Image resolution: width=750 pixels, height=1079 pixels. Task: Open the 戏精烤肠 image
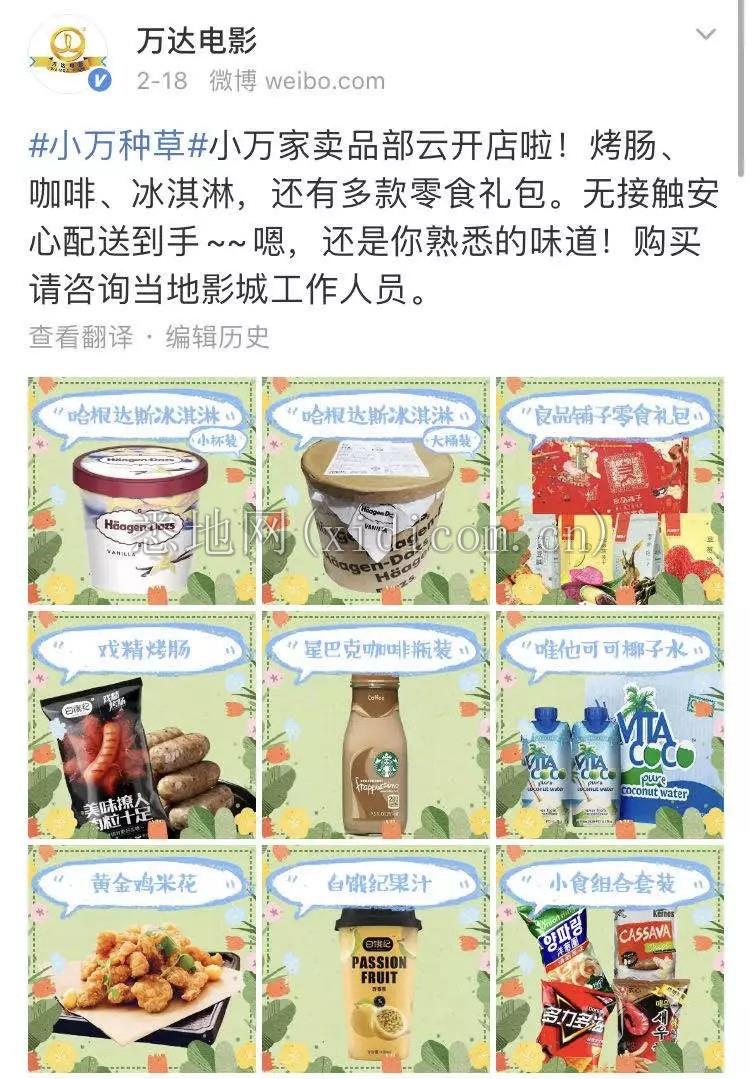pyautogui.click(x=141, y=725)
